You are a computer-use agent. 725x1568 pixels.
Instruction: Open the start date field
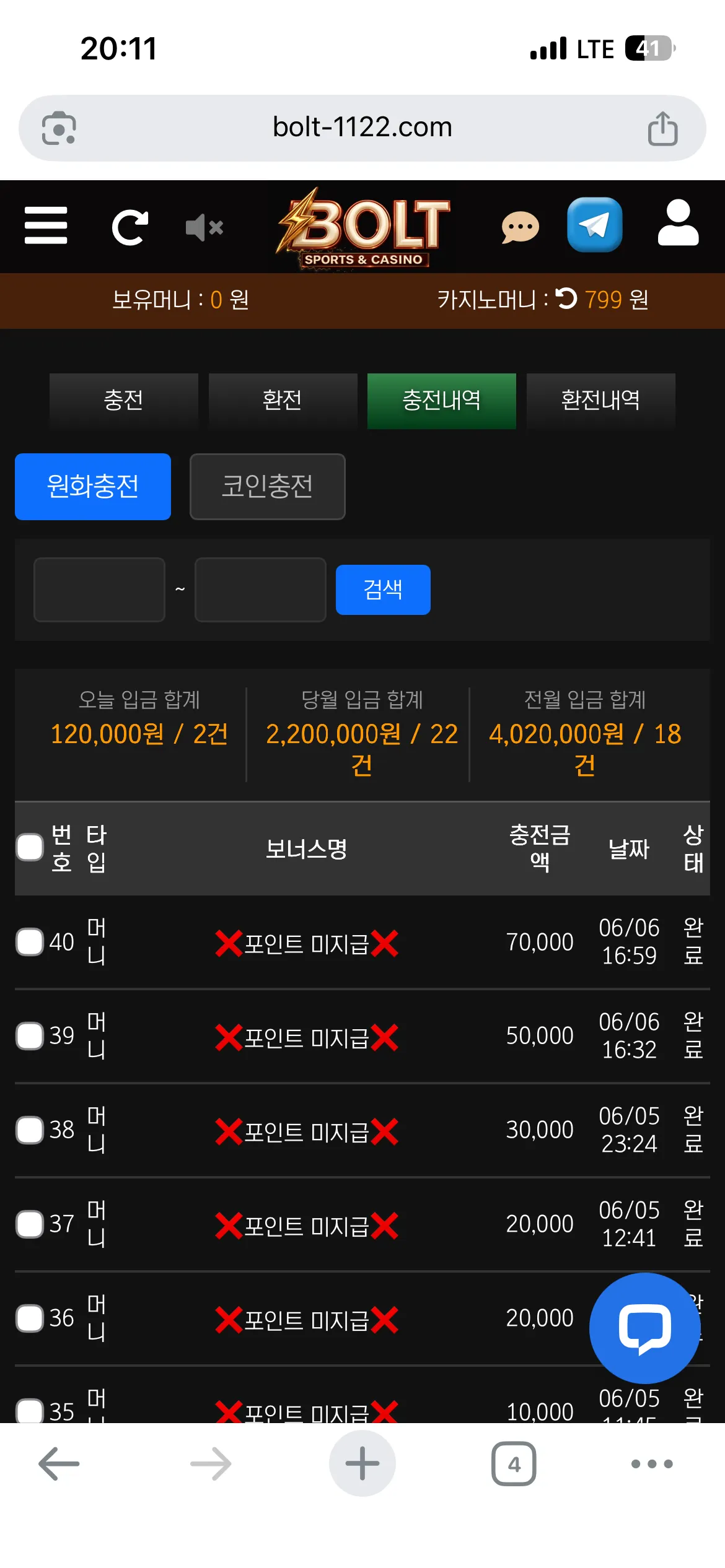99,590
